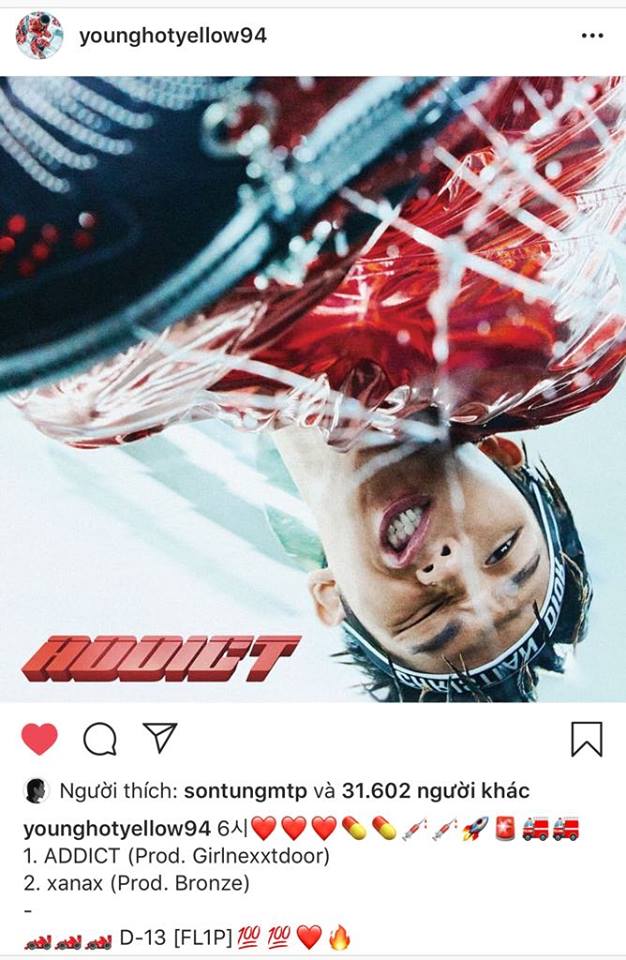Viewport: 626px width, 960px height.
Task: Unlike the post with the heart icon
Action: (x=39, y=739)
